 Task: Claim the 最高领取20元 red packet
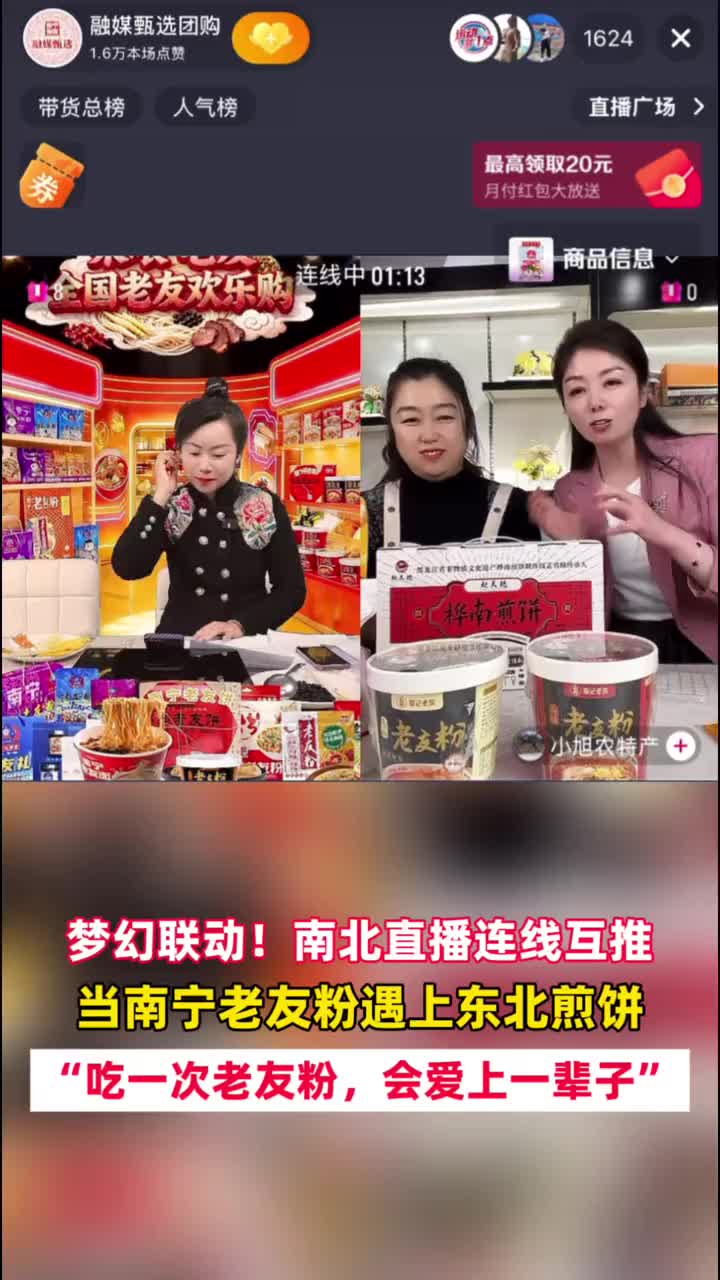[x=587, y=175]
